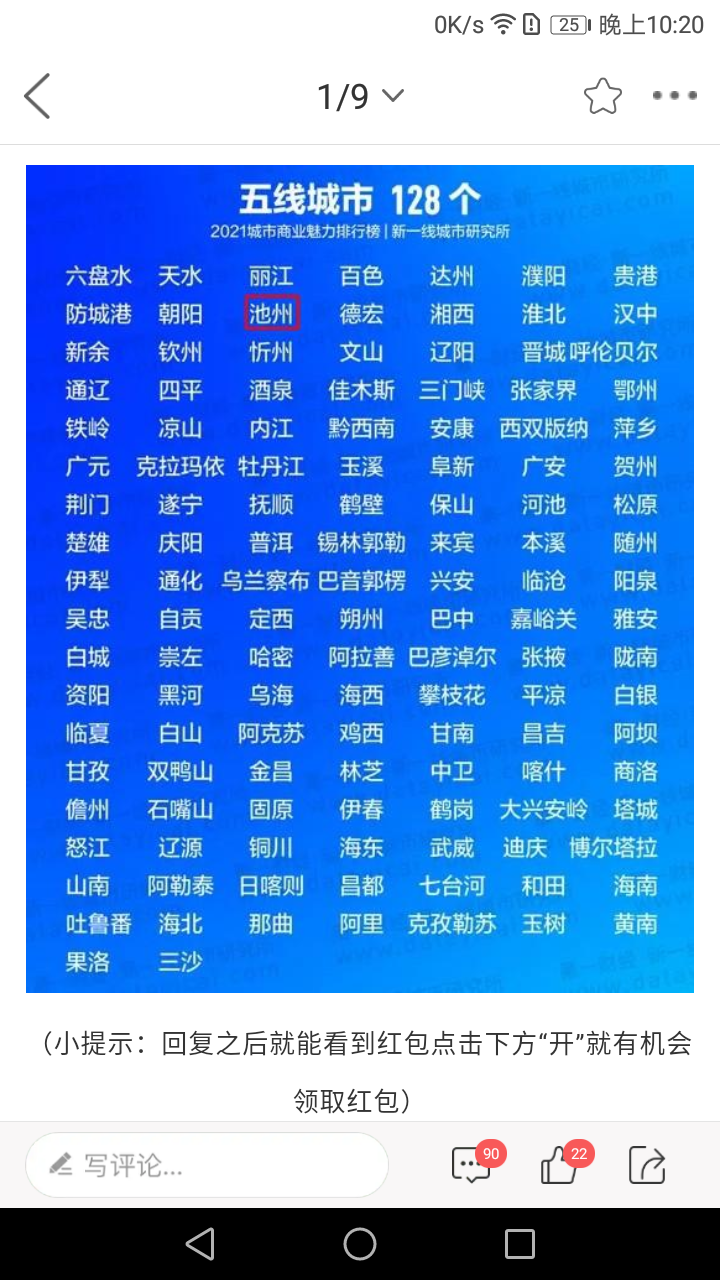The height and width of the screenshot is (1280, 720).
Task: Share this post
Action: [647, 1164]
